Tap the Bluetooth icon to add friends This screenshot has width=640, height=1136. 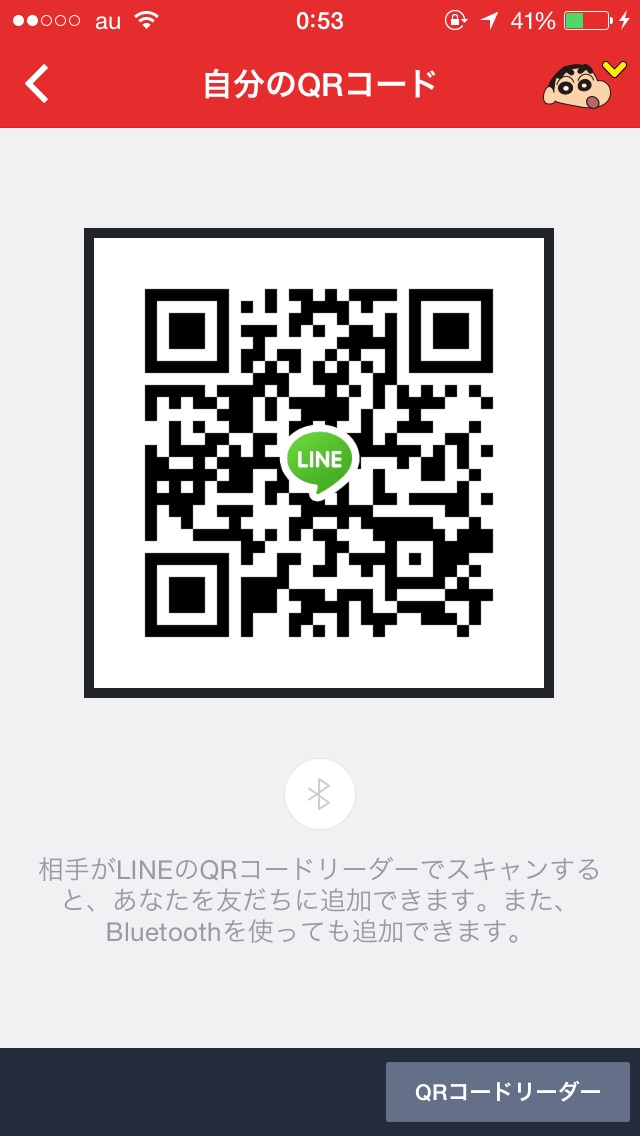click(320, 794)
